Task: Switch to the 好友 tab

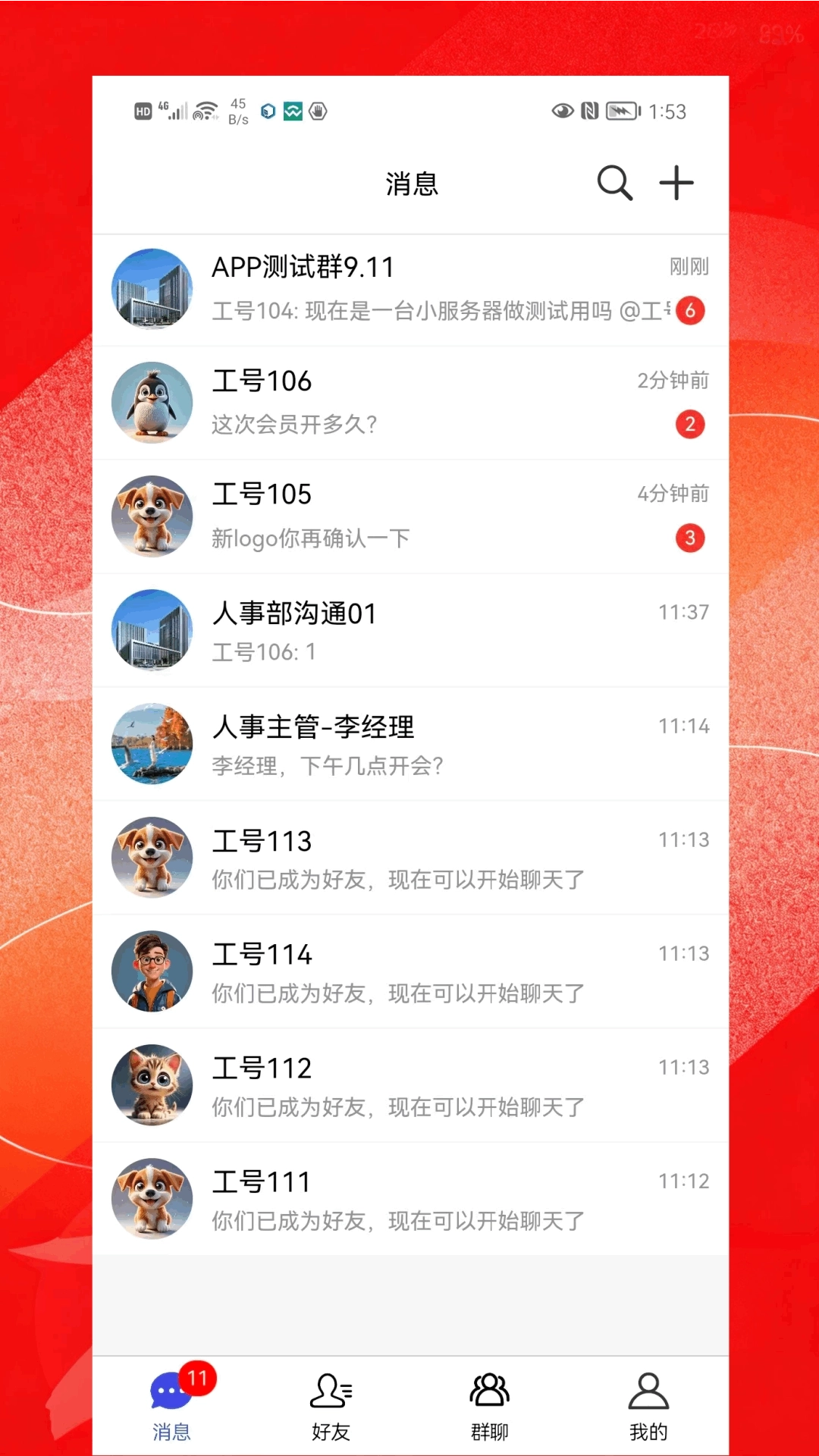Action: point(331,1406)
